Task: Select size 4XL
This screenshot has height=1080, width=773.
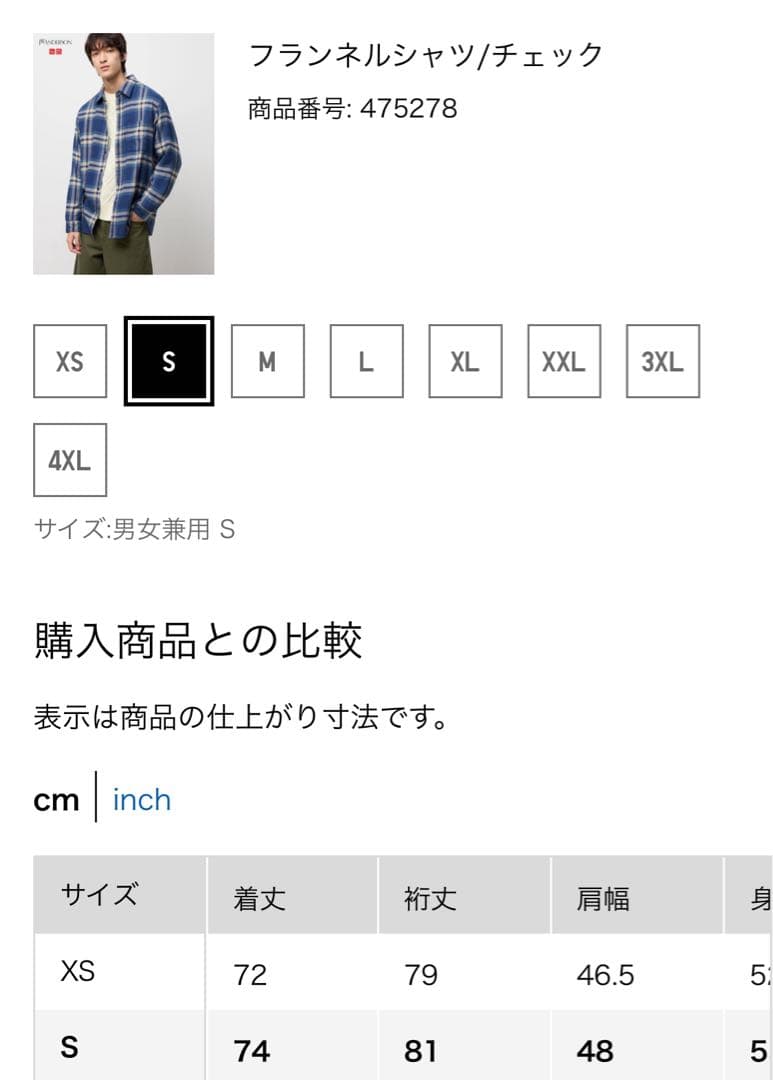Action: tap(70, 460)
